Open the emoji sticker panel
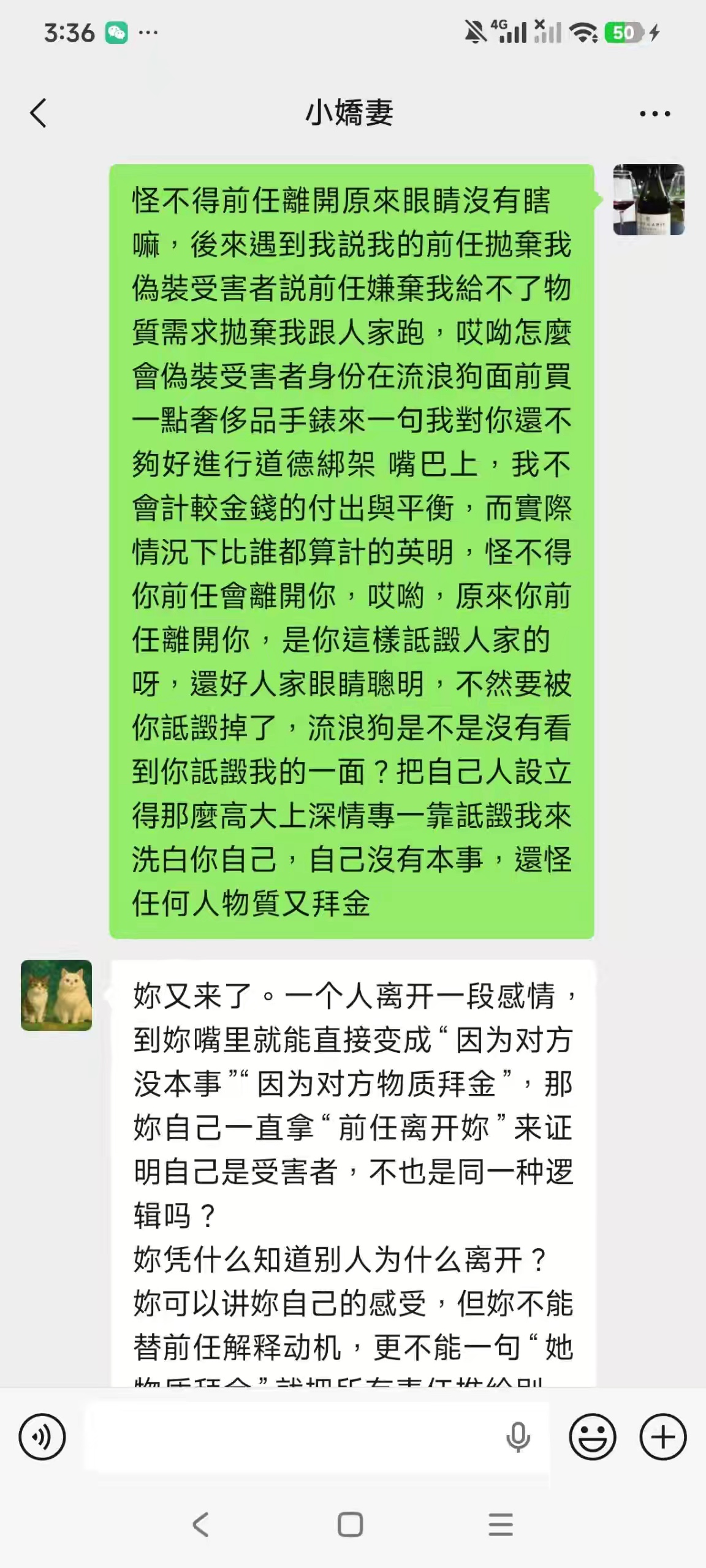The height and width of the screenshot is (1568, 706). pos(592,1437)
